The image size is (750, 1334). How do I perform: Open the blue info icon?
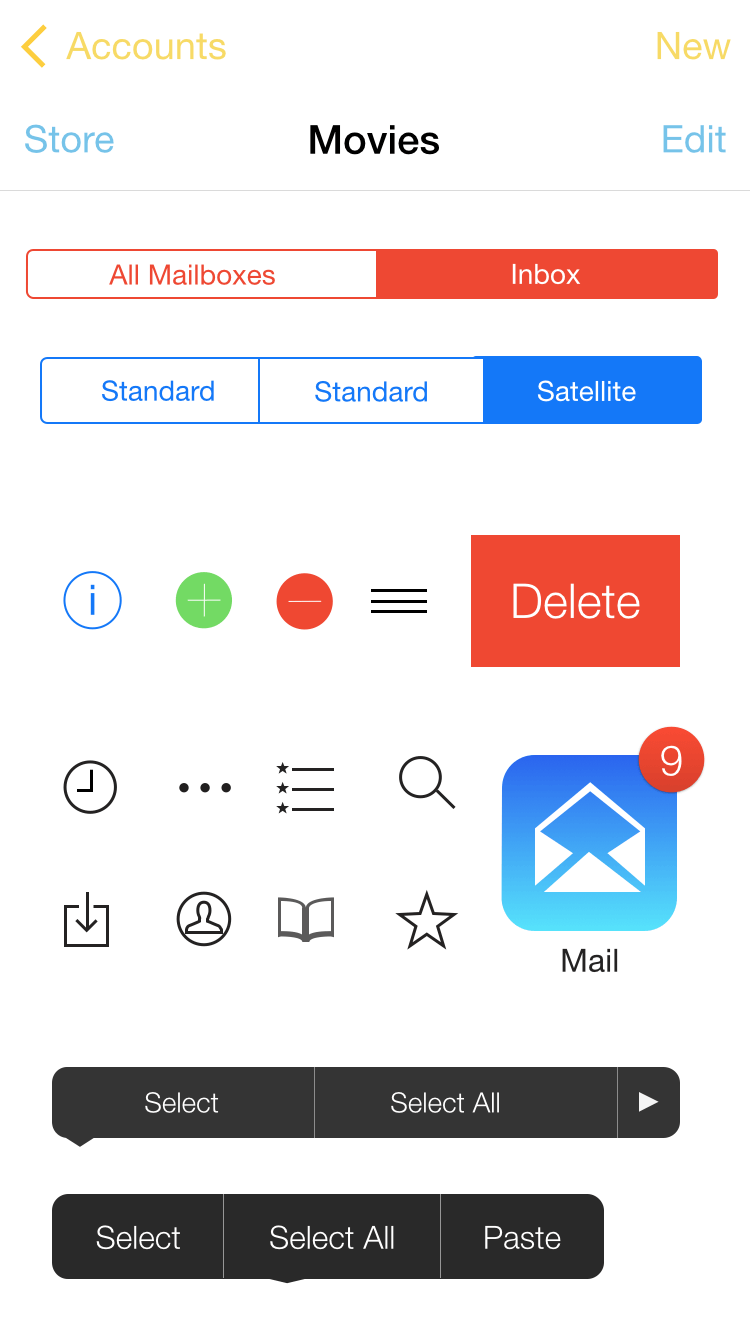coord(92,600)
